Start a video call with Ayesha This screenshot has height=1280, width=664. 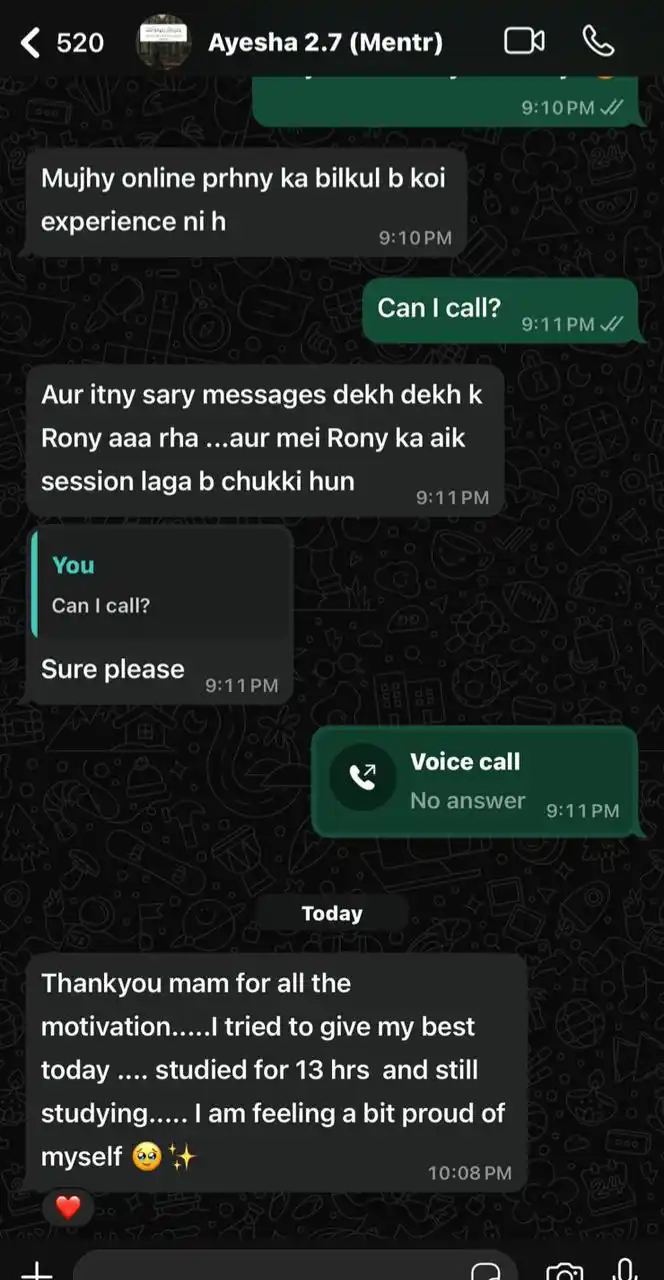click(524, 42)
